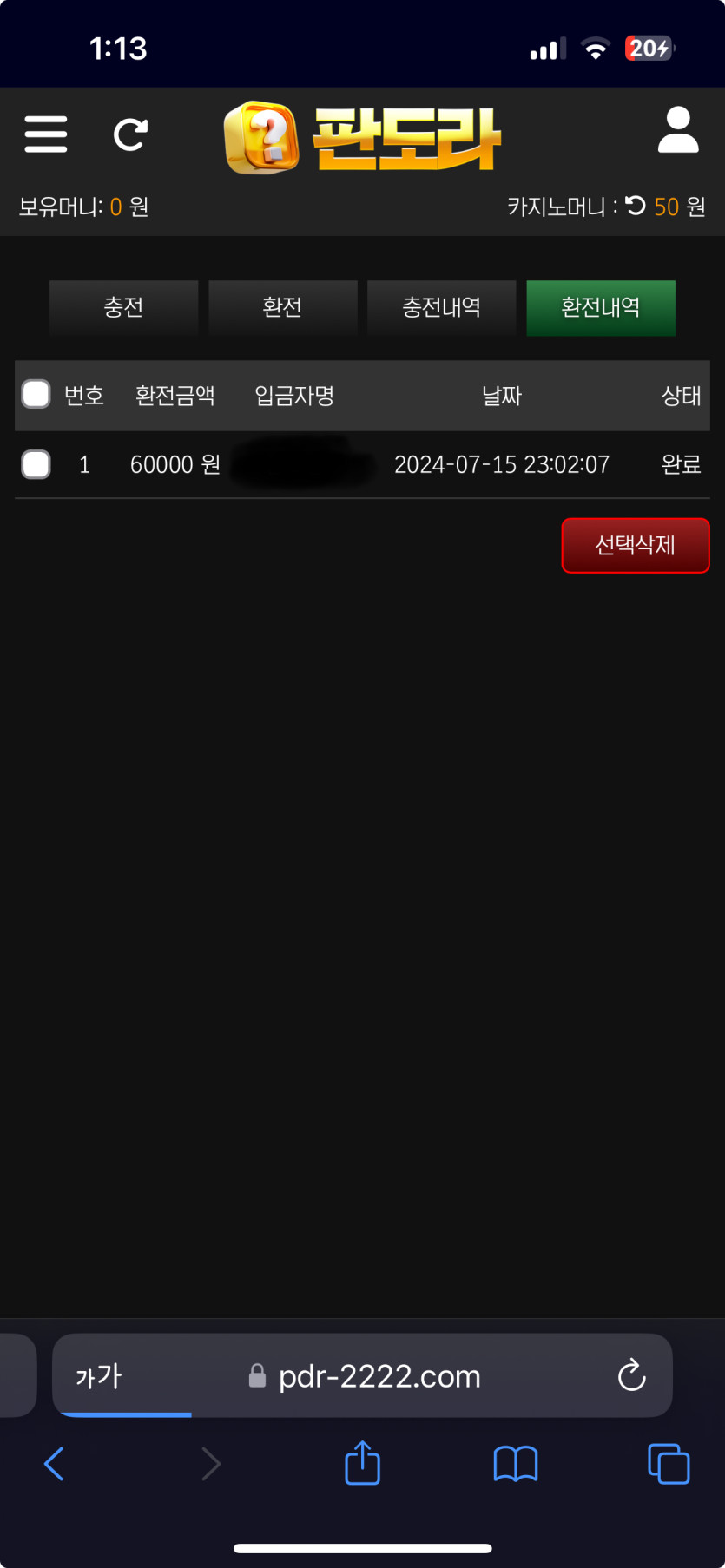Screen dimensions: 725x1568
Task: Refresh the 카지노머니 balance
Action: pos(636,206)
